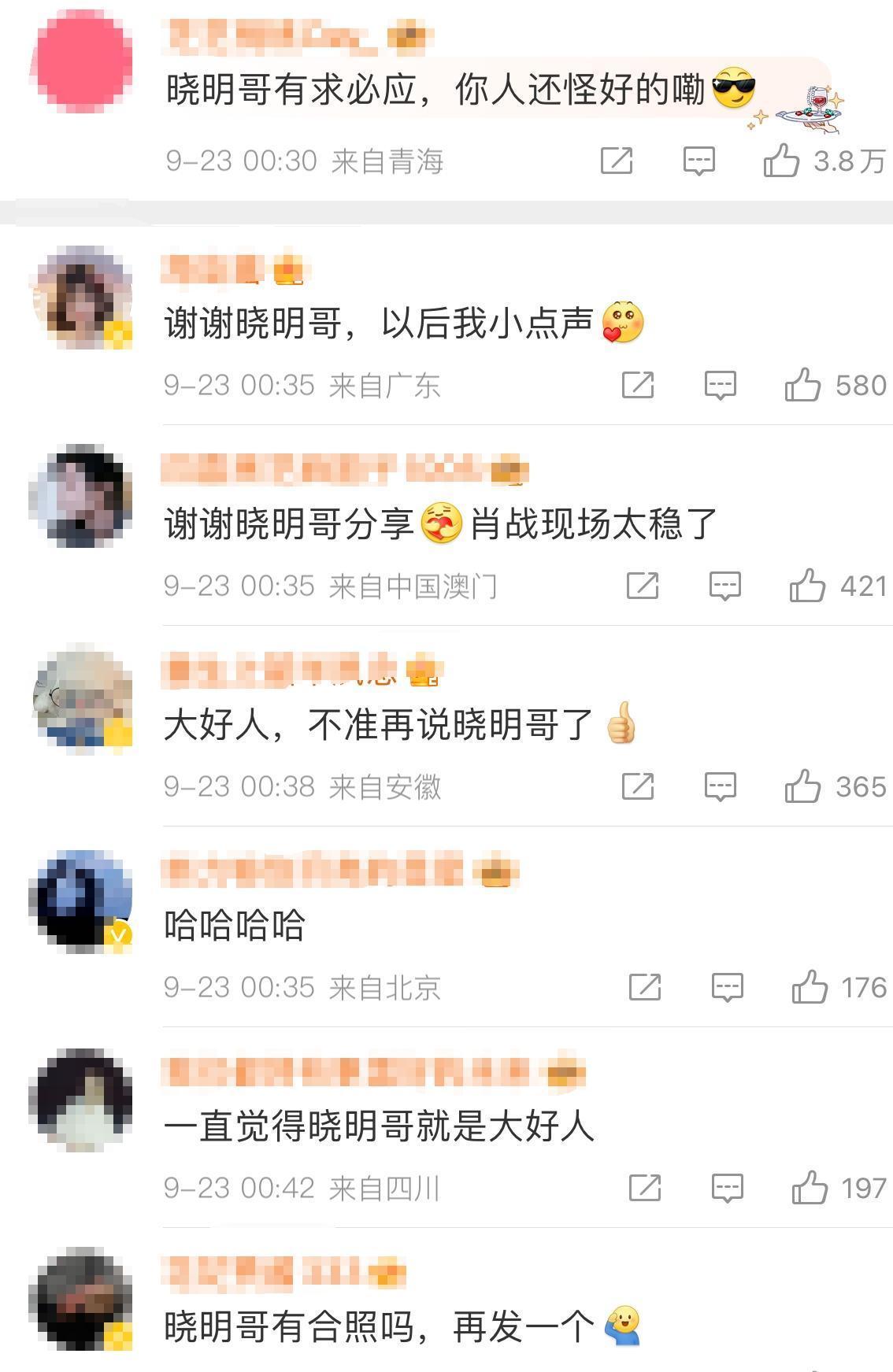Open the avatar of the 青海 commenter
The height and width of the screenshot is (1372, 893).
pos(82,61)
